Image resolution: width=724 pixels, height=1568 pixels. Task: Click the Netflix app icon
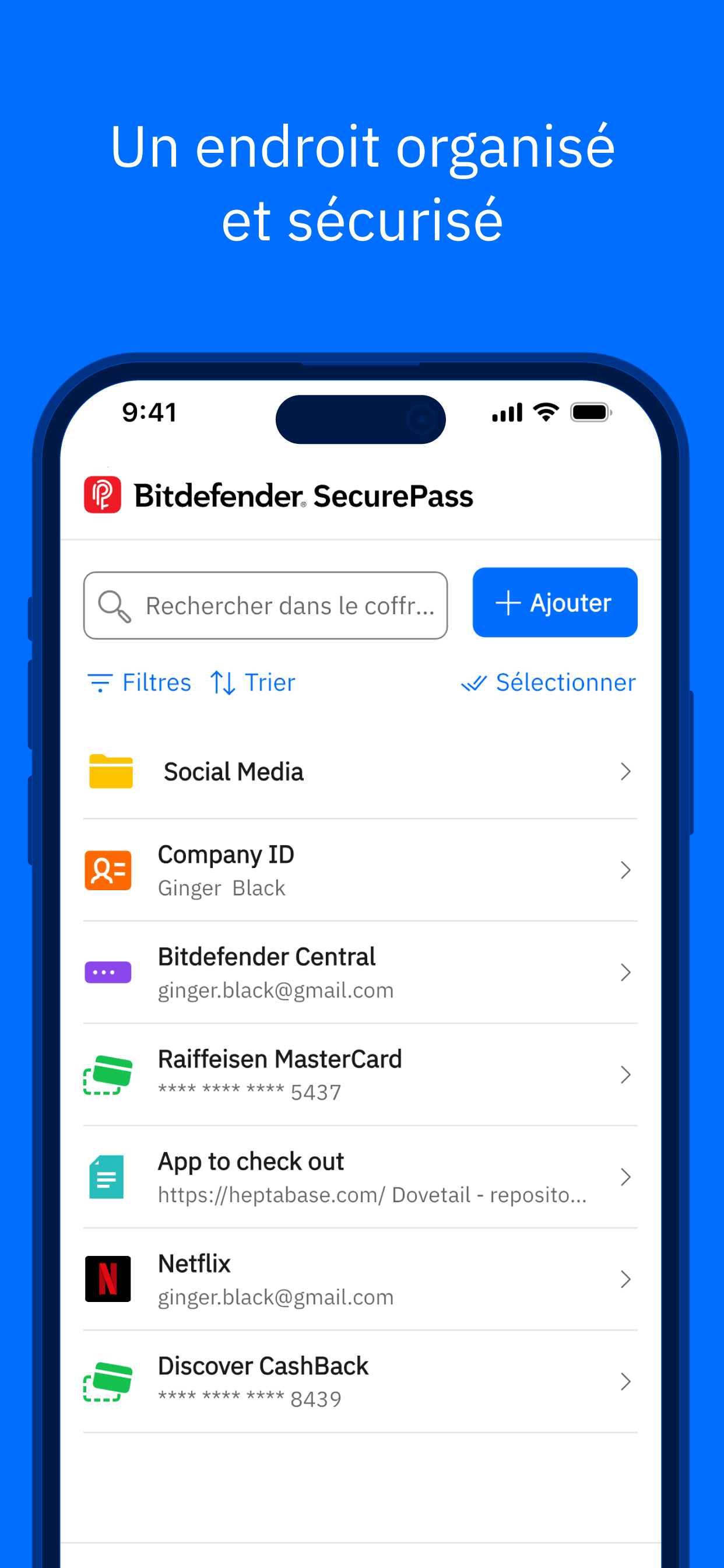108,1278
